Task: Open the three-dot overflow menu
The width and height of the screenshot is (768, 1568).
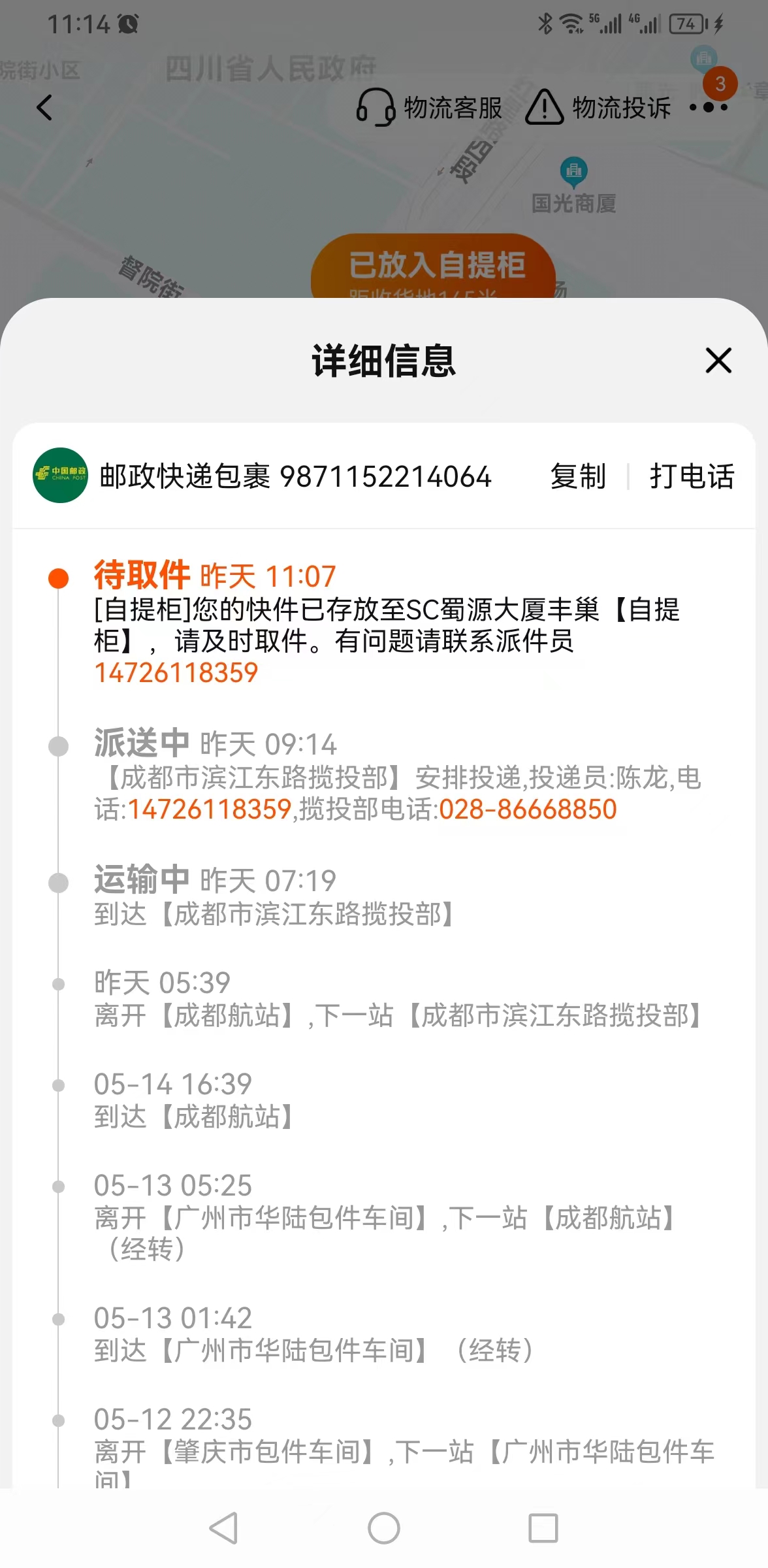Action: pos(709,107)
